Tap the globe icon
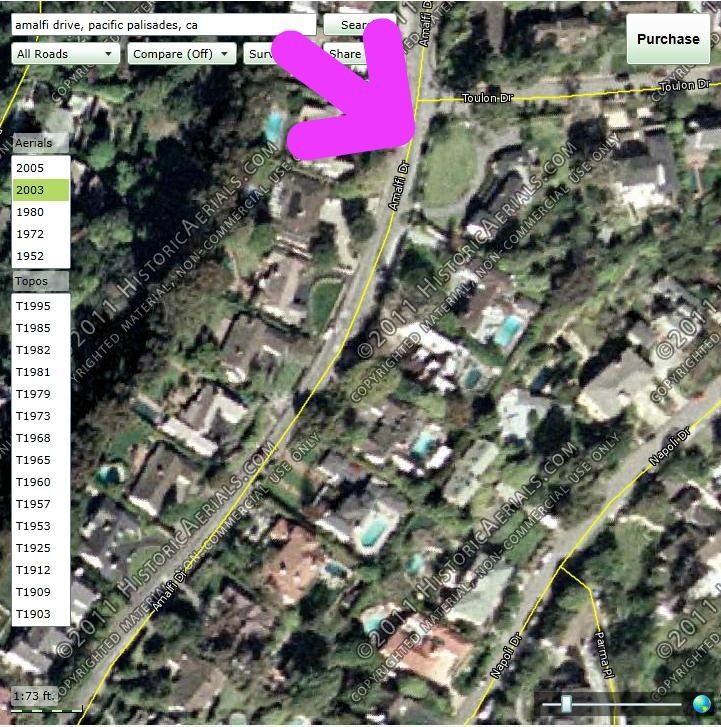721x727 pixels. pyautogui.click(x=702, y=705)
